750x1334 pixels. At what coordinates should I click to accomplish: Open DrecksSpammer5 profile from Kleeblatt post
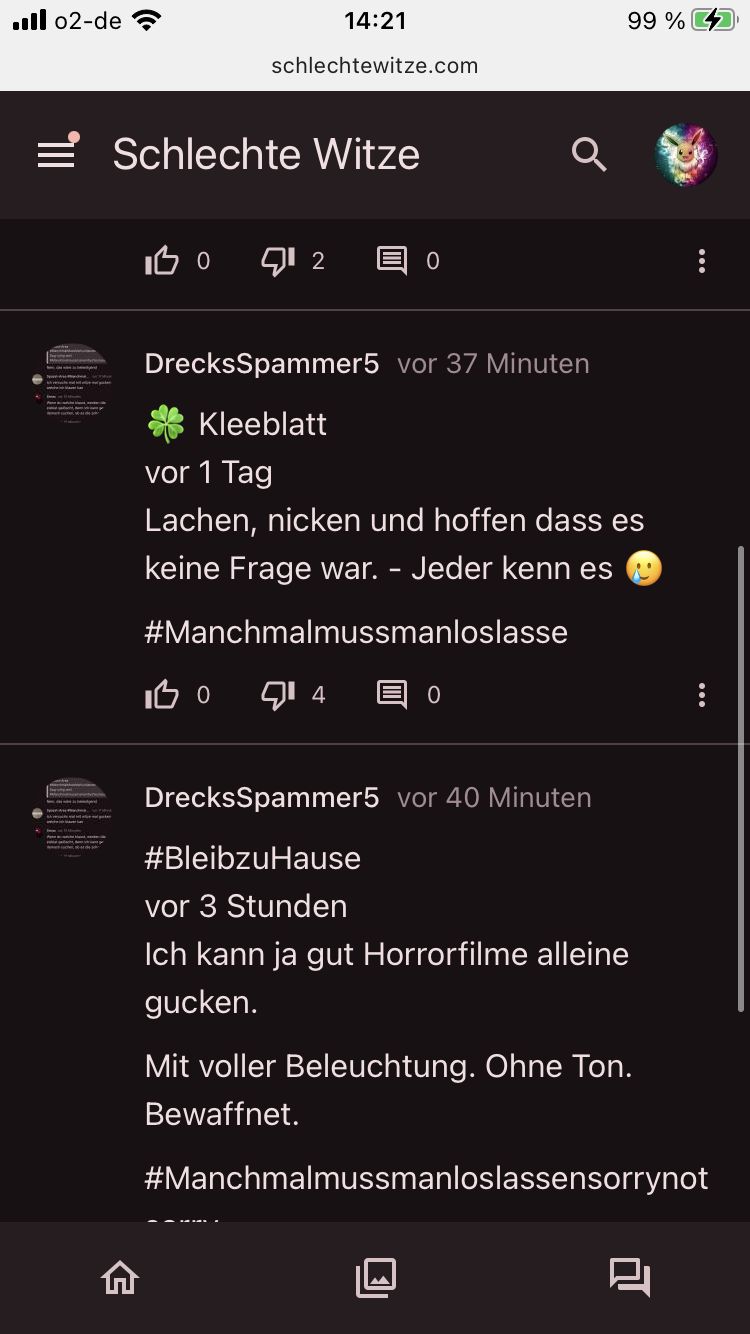click(x=262, y=364)
